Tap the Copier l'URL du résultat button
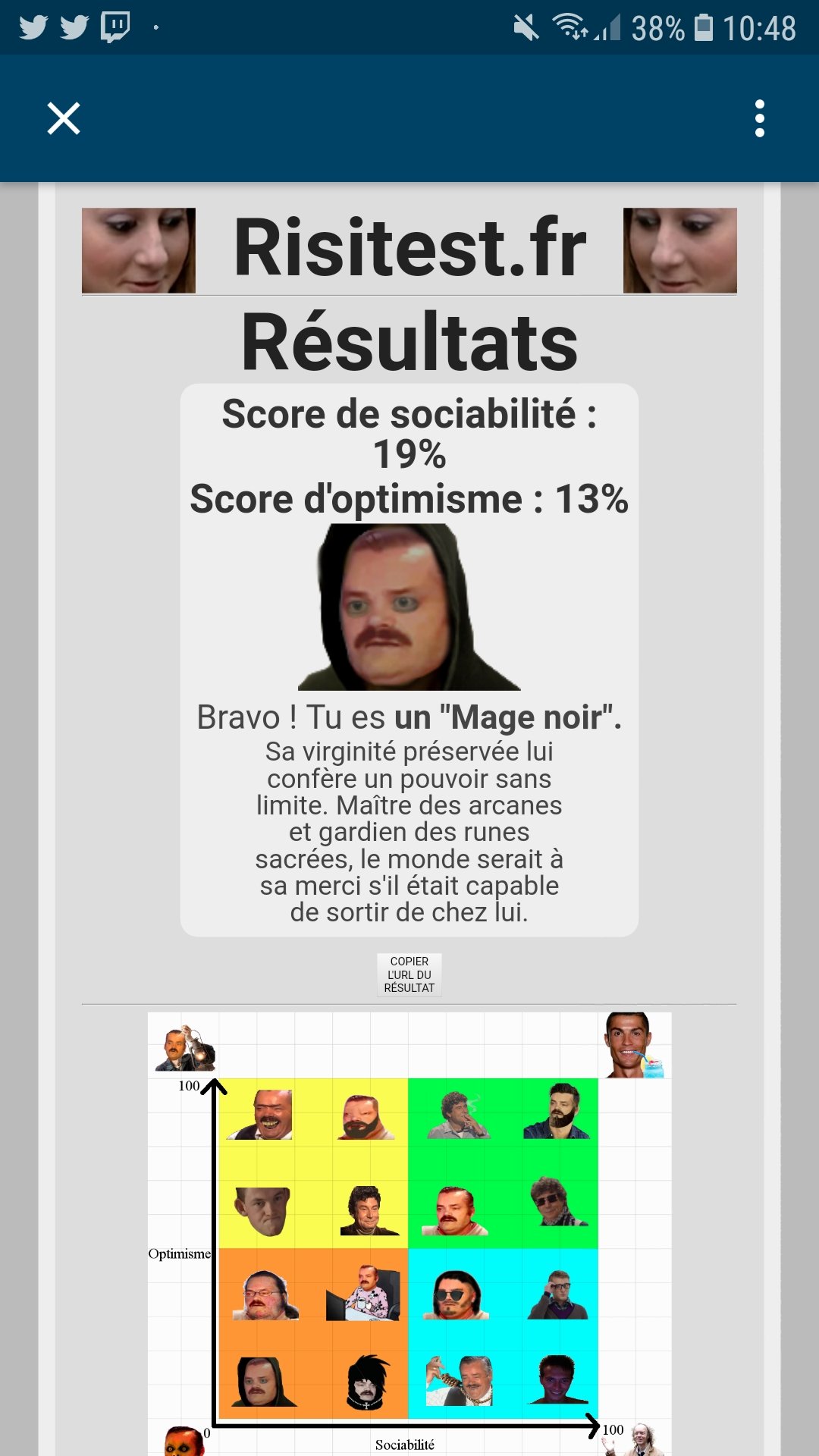The image size is (819, 1456). [409, 974]
